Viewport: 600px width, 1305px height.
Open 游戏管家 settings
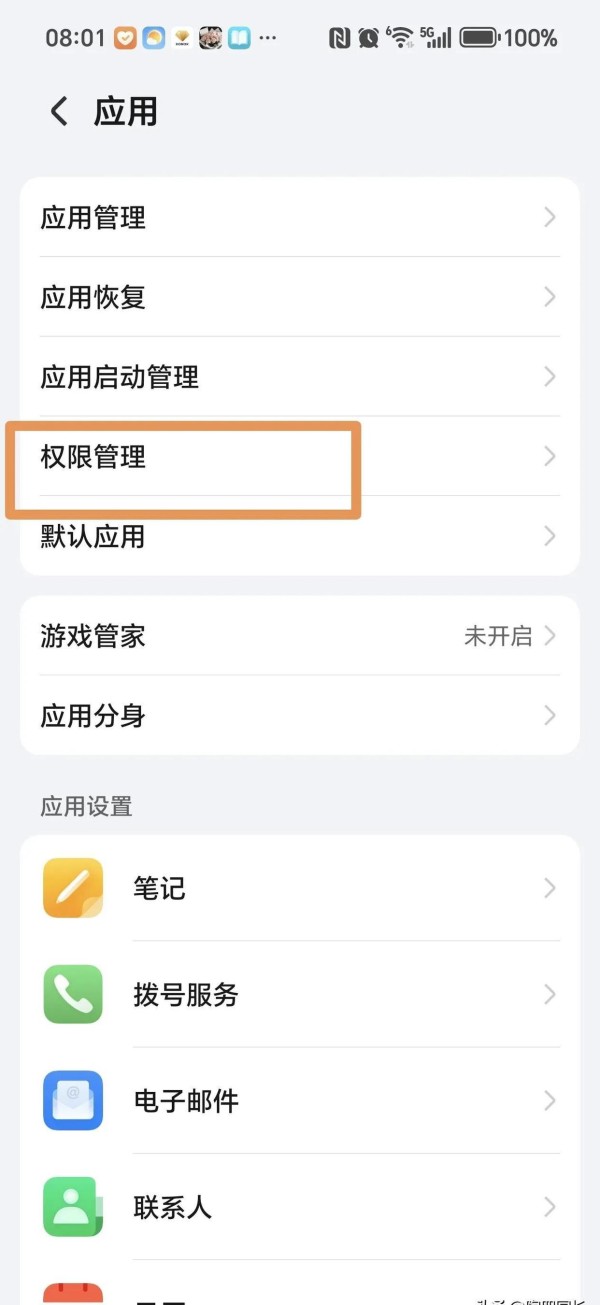click(300, 636)
